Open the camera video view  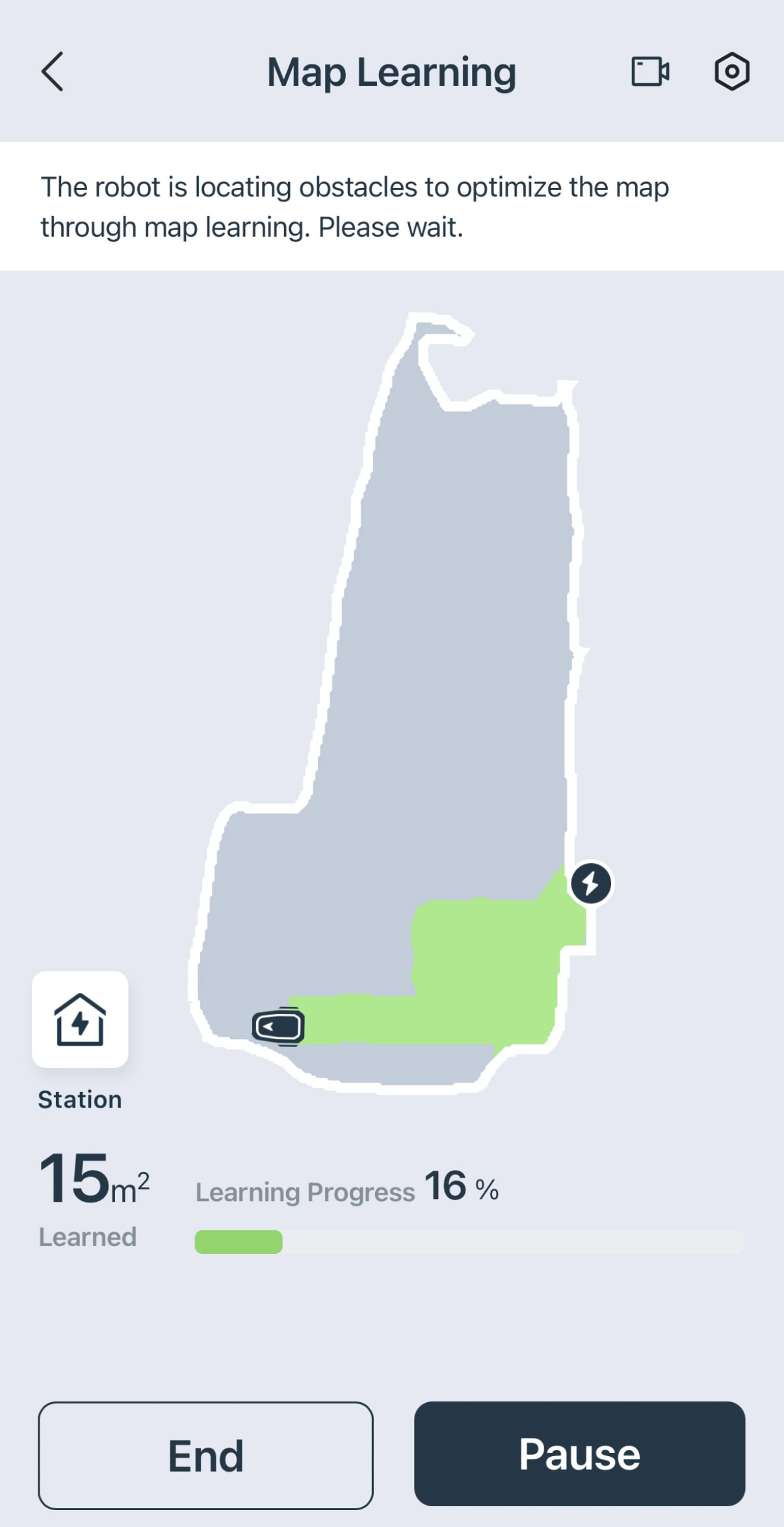650,72
